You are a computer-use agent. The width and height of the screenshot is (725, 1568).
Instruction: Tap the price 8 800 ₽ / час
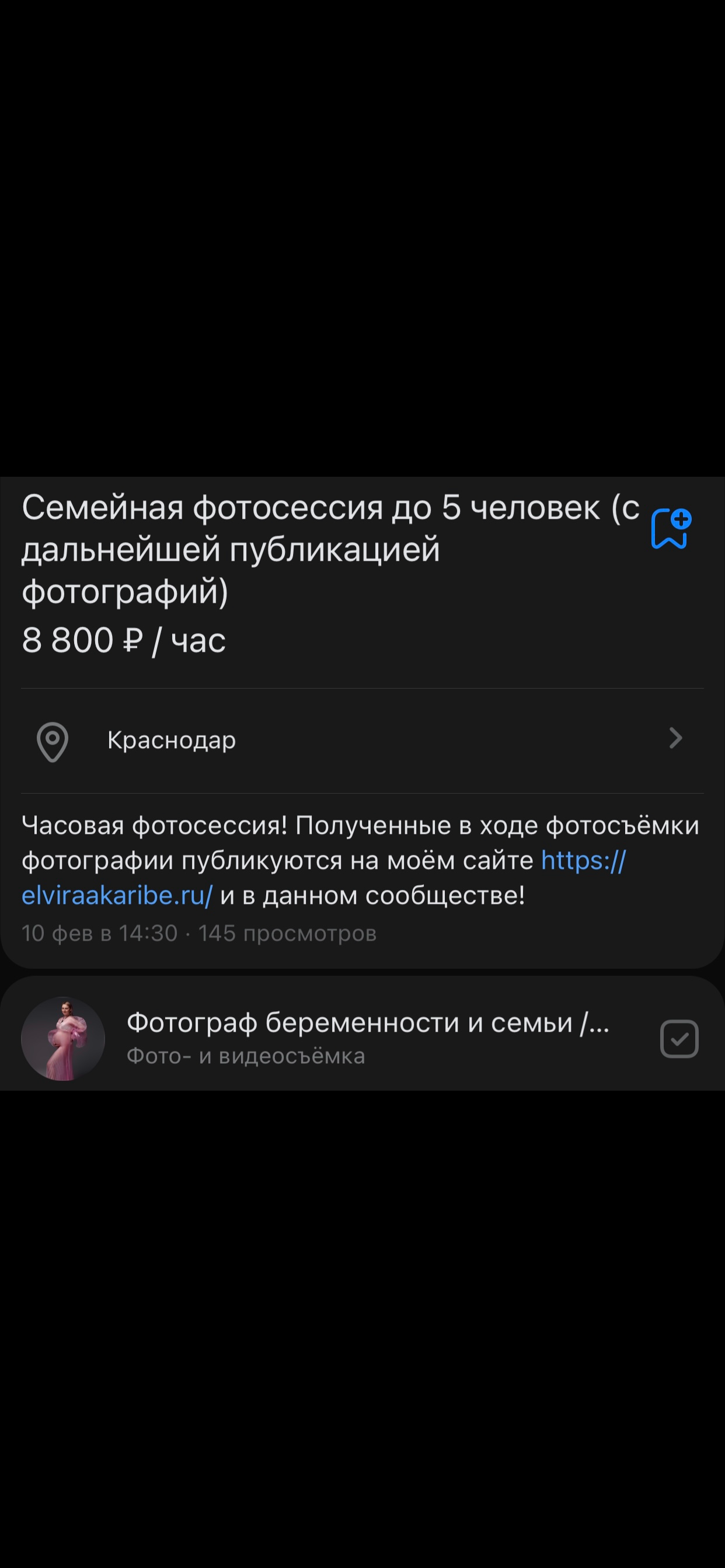[x=123, y=638]
